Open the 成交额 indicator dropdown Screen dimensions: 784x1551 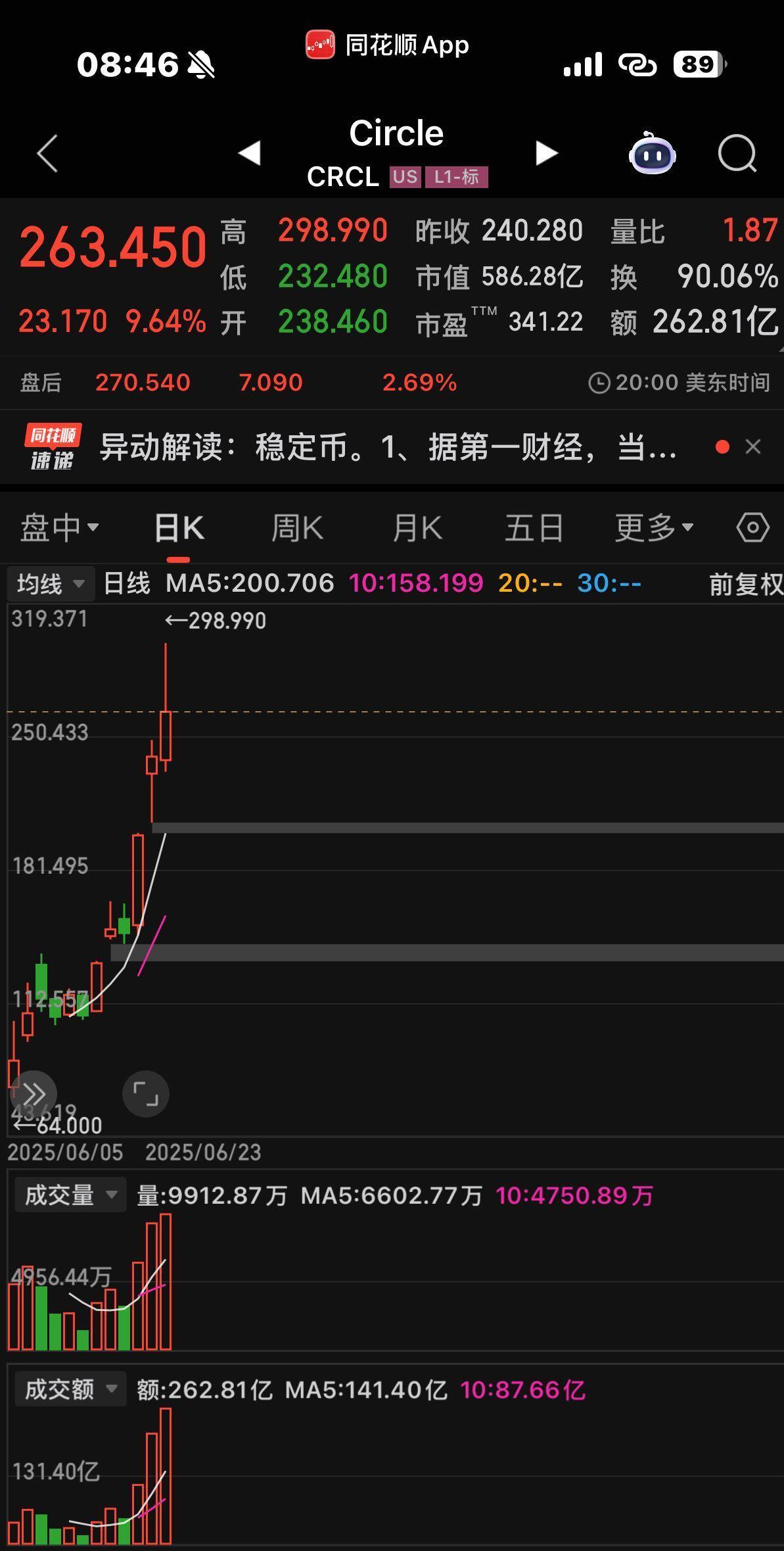[x=70, y=1389]
